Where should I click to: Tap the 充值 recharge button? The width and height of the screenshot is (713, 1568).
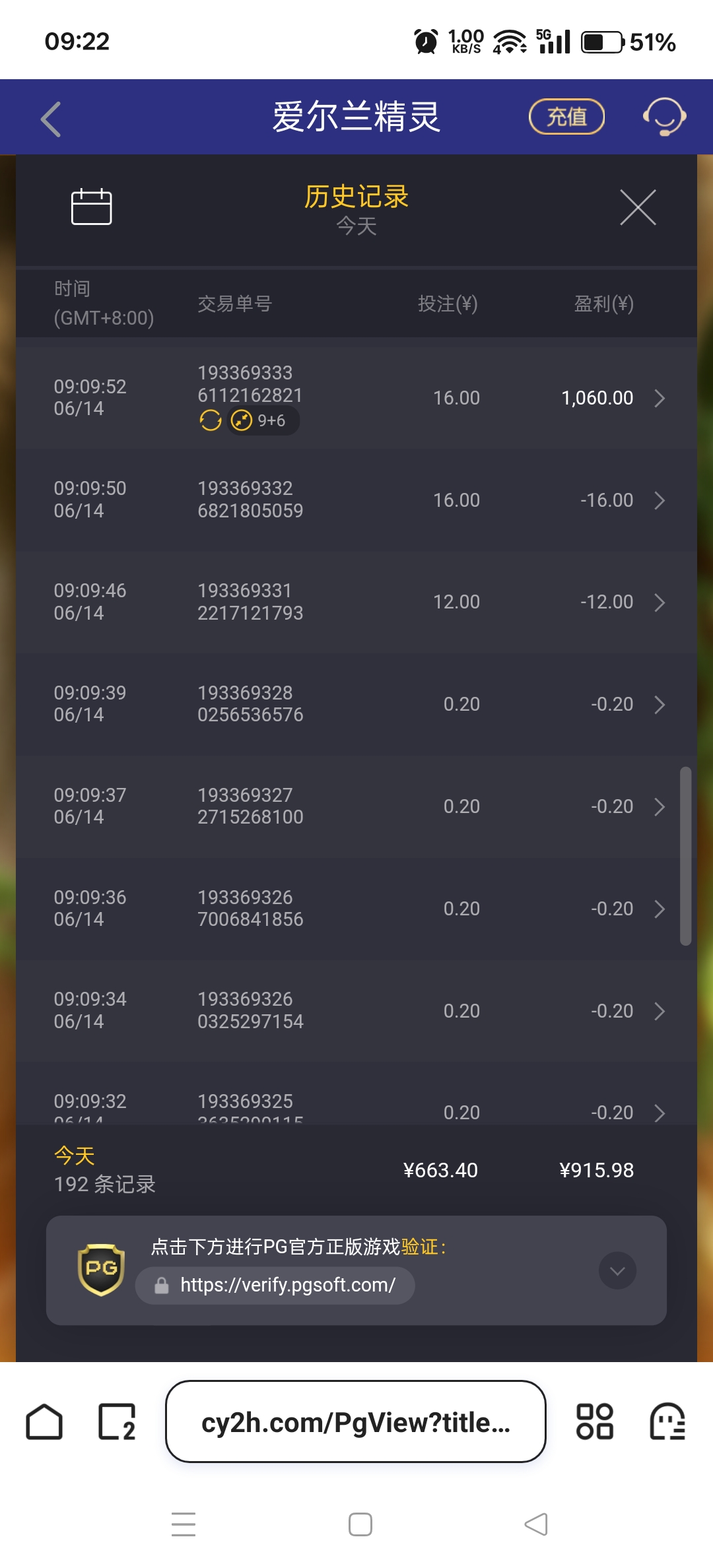566,117
